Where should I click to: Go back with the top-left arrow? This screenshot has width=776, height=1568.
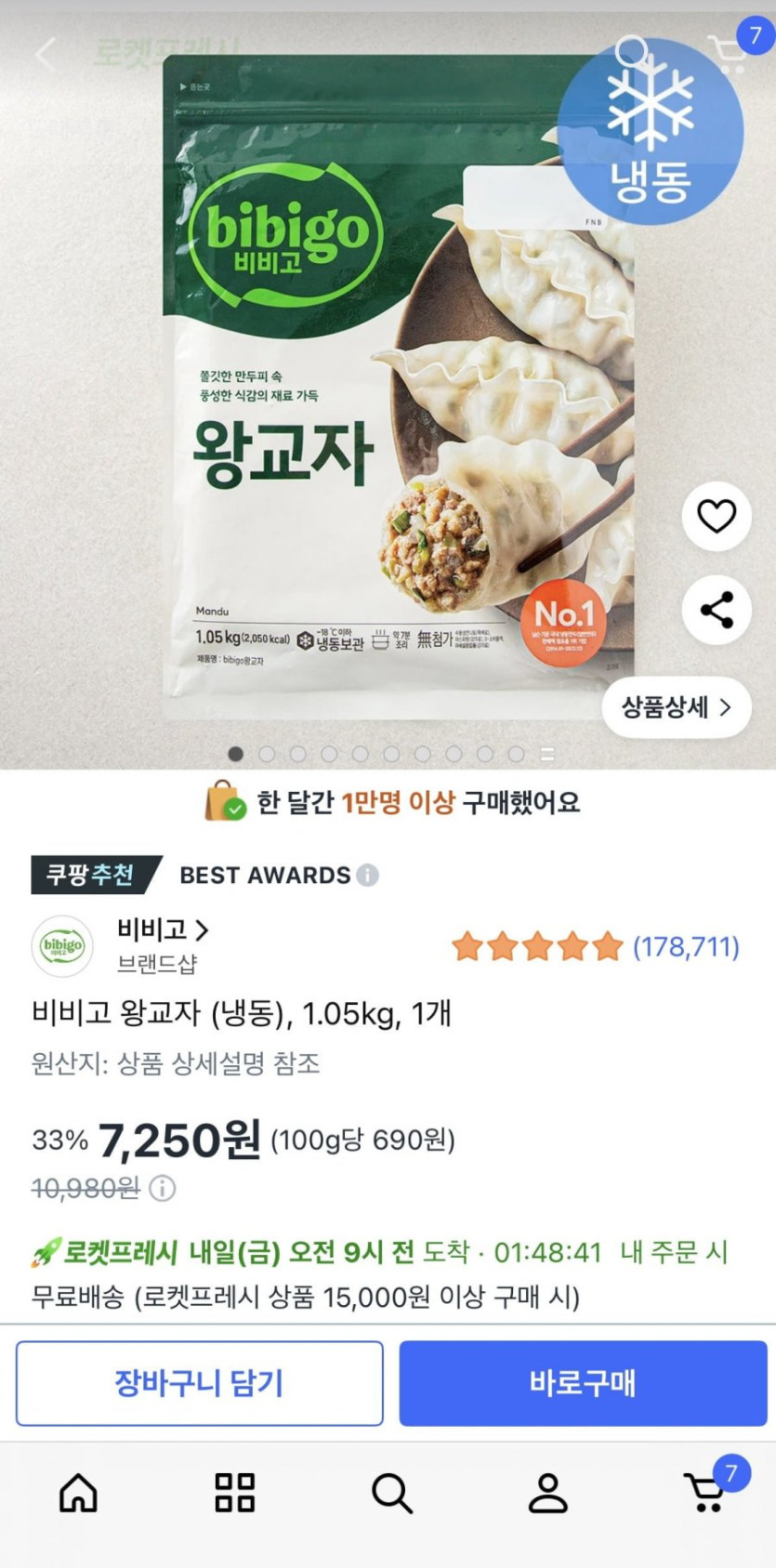point(46,54)
